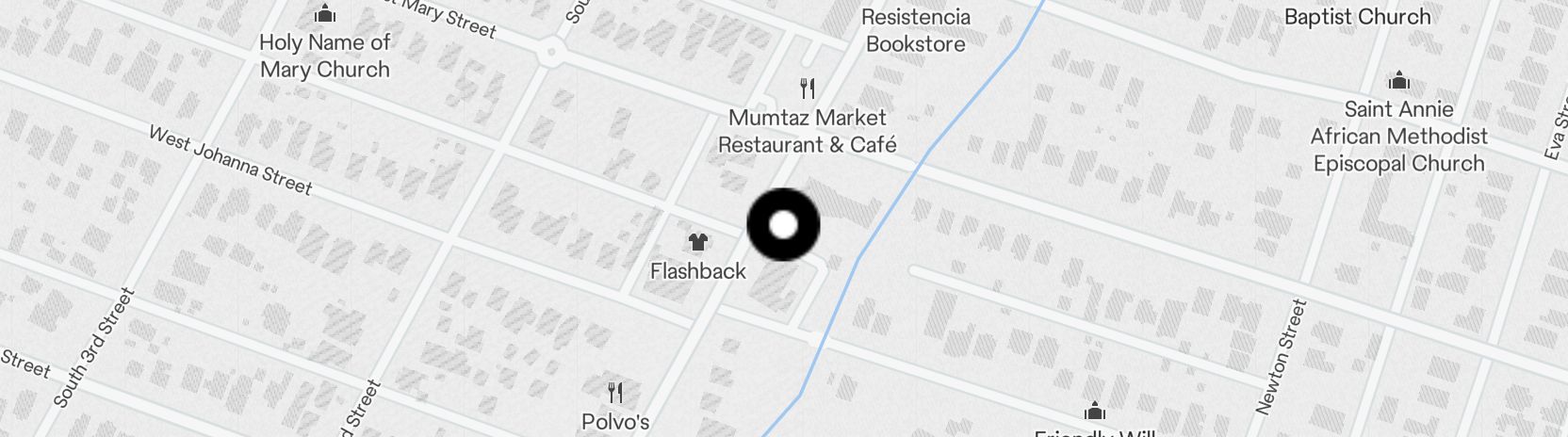1568x437 pixels.
Task: Select Mumtaz Market Restaurant & Café marker
Action: pyautogui.click(x=808, y=89)
